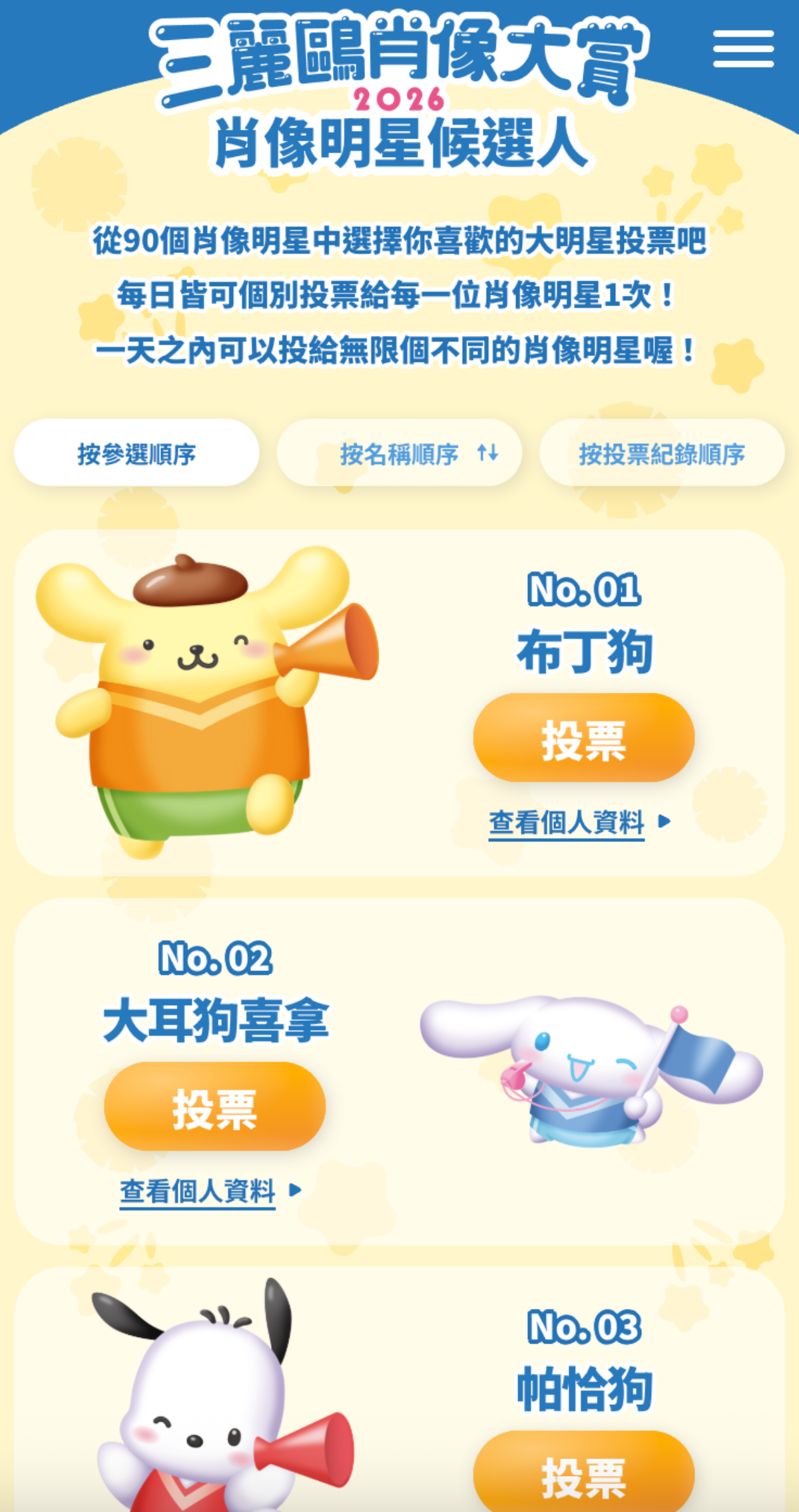Select the 按參選順序 sort option
Image resolution: width=799 pixels, height=1512 pixels.
pos(138,452)
